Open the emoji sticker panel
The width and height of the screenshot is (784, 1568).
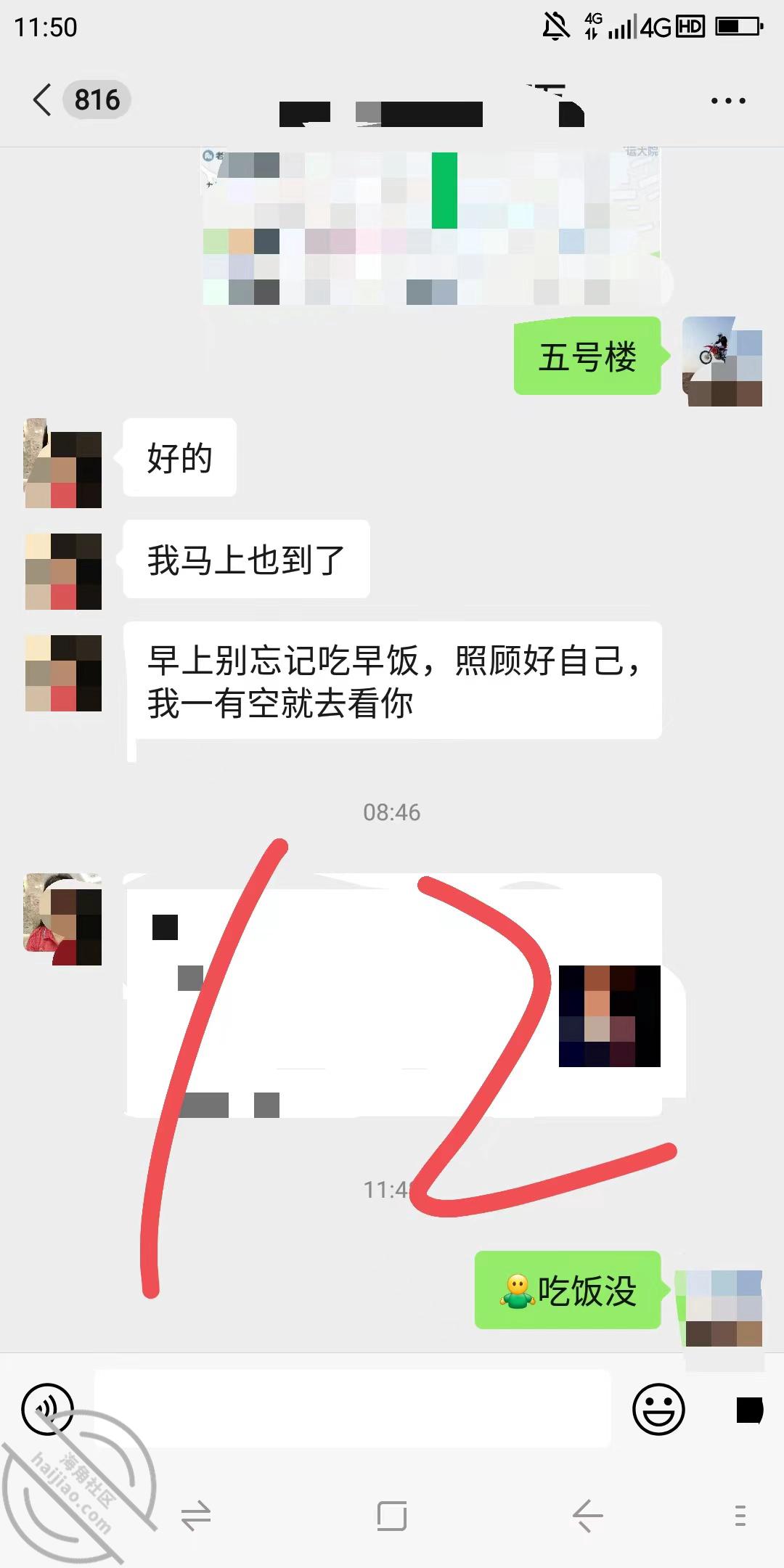tap(658, 1409)
